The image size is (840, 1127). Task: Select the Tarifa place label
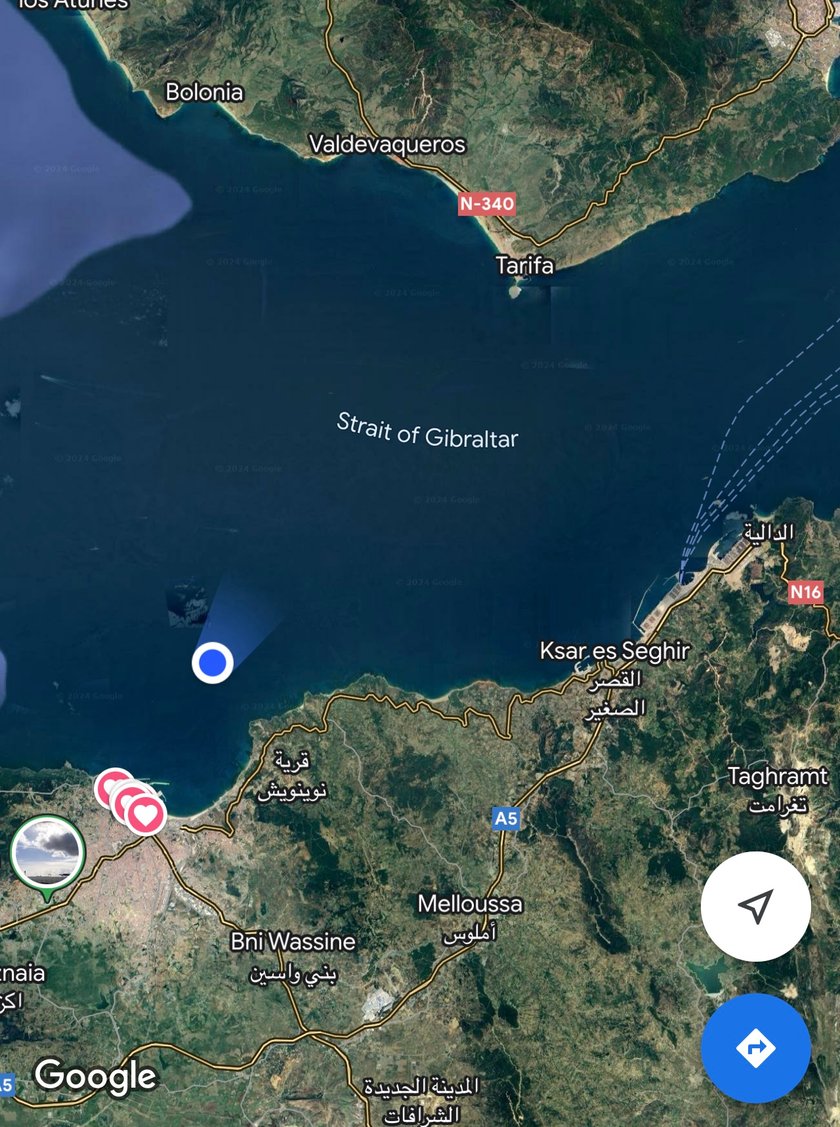[524, 266]
